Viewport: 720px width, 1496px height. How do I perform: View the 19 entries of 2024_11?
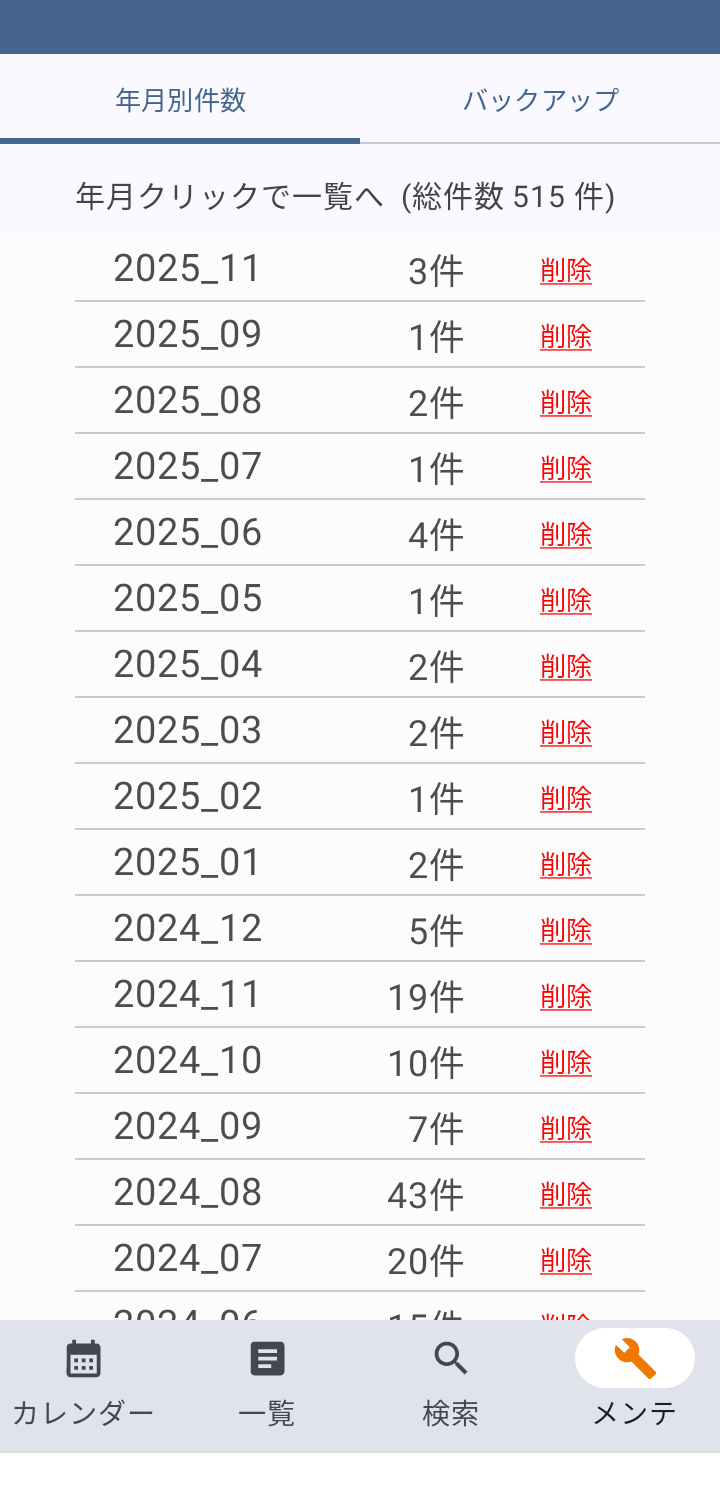click(x=187, y=995)
